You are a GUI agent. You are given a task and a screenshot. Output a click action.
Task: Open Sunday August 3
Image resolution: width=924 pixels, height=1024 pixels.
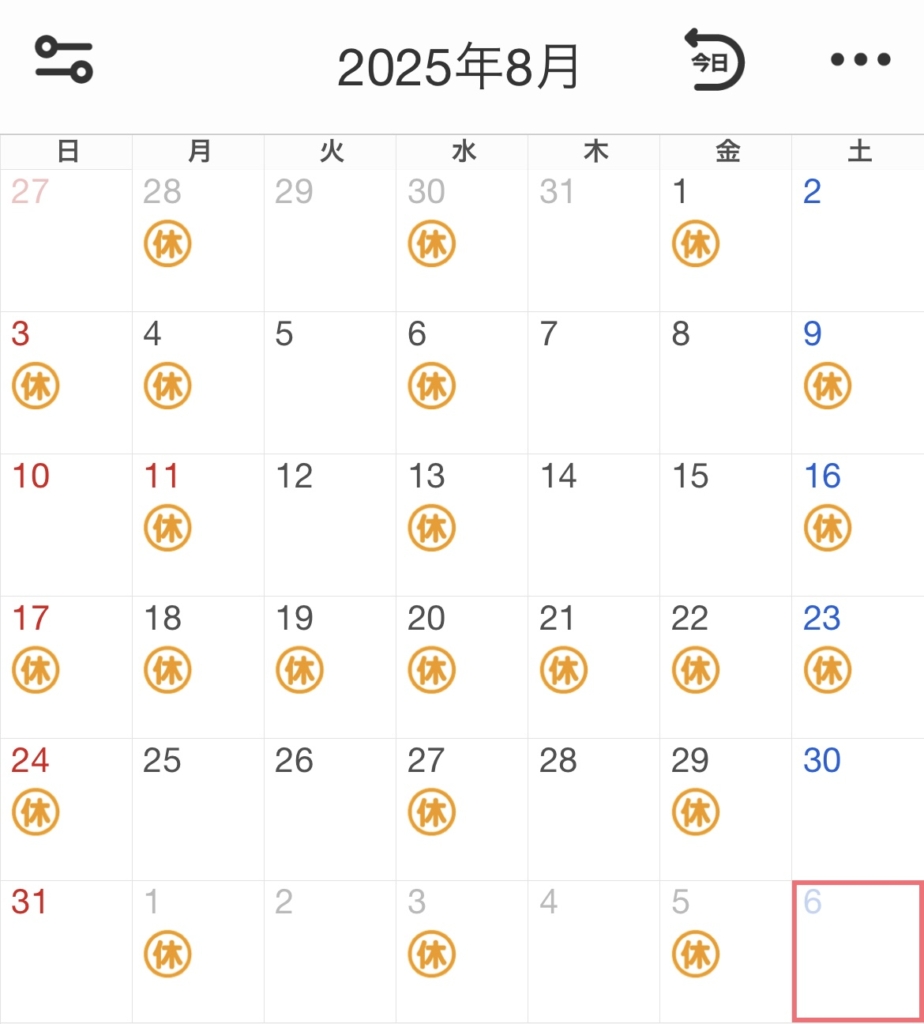pyautogui.click(x=66, y=382)
